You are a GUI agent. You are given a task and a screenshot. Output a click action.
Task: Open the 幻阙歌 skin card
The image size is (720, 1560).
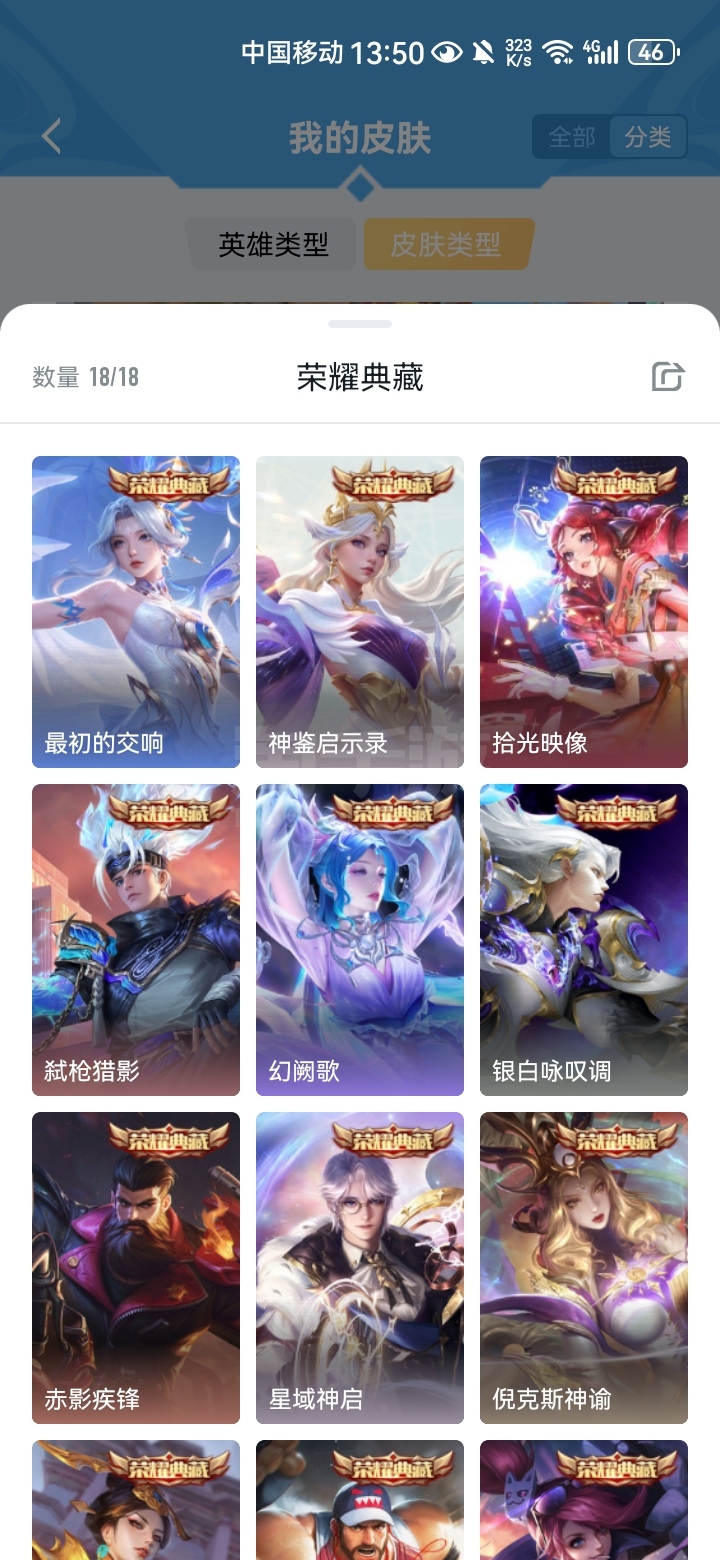pyautogui.click(x=360, y=940)
